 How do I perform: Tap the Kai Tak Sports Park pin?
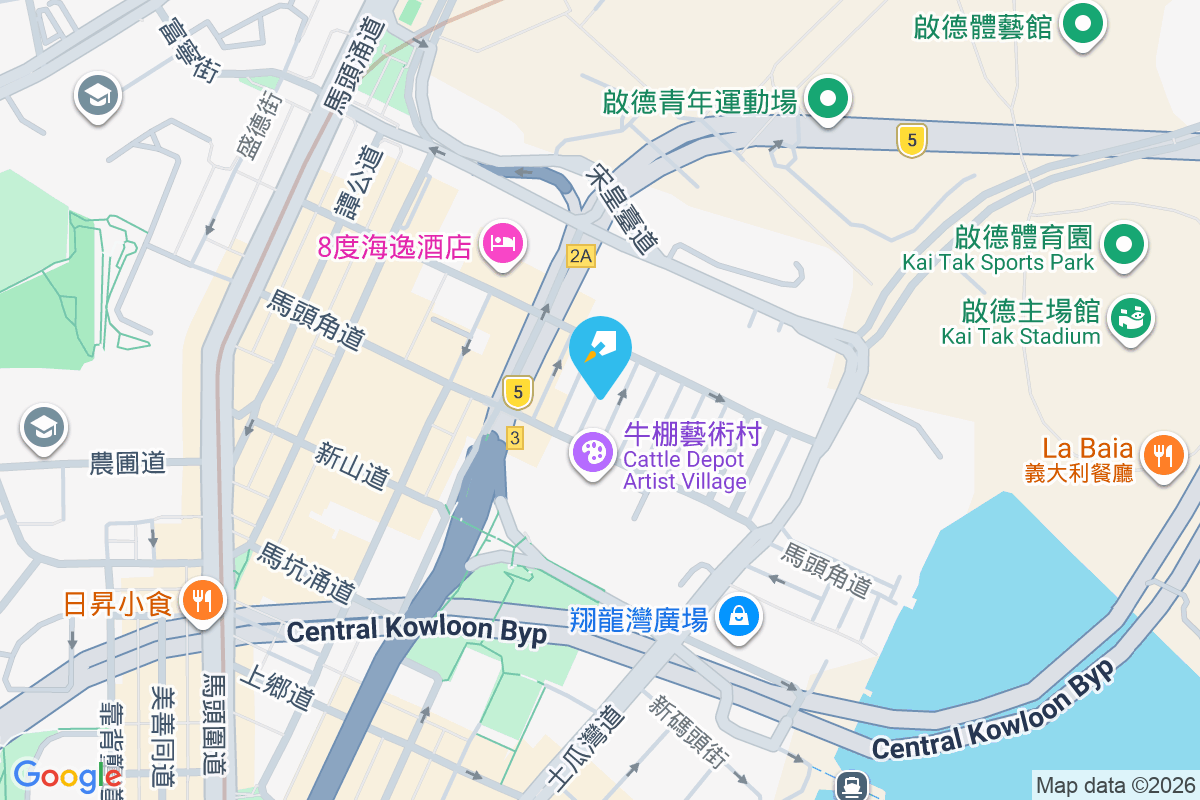click(1124, 244)
